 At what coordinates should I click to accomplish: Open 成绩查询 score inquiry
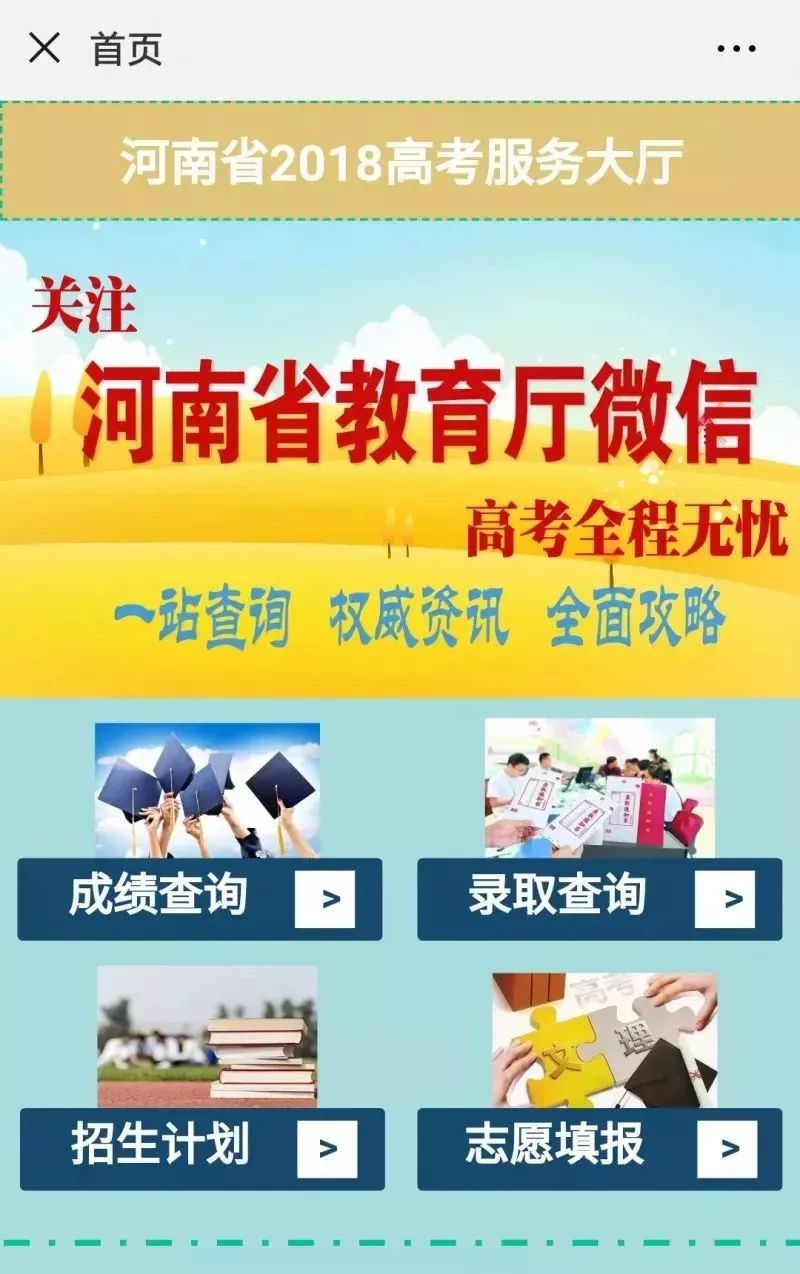(x=160, y=897)
